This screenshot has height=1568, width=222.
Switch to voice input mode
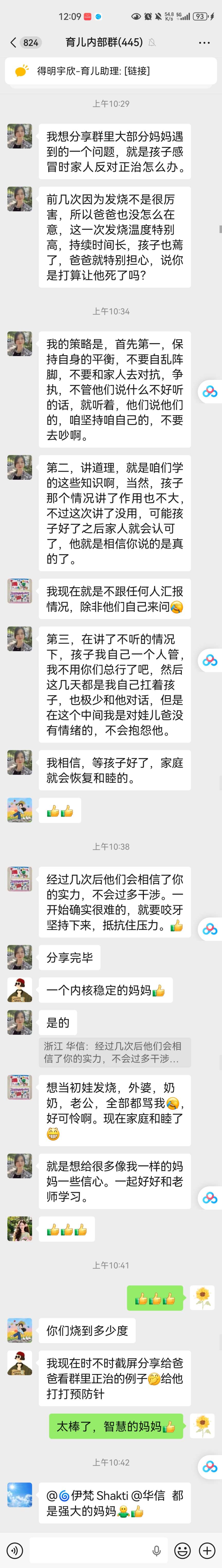click(14, 1550)
